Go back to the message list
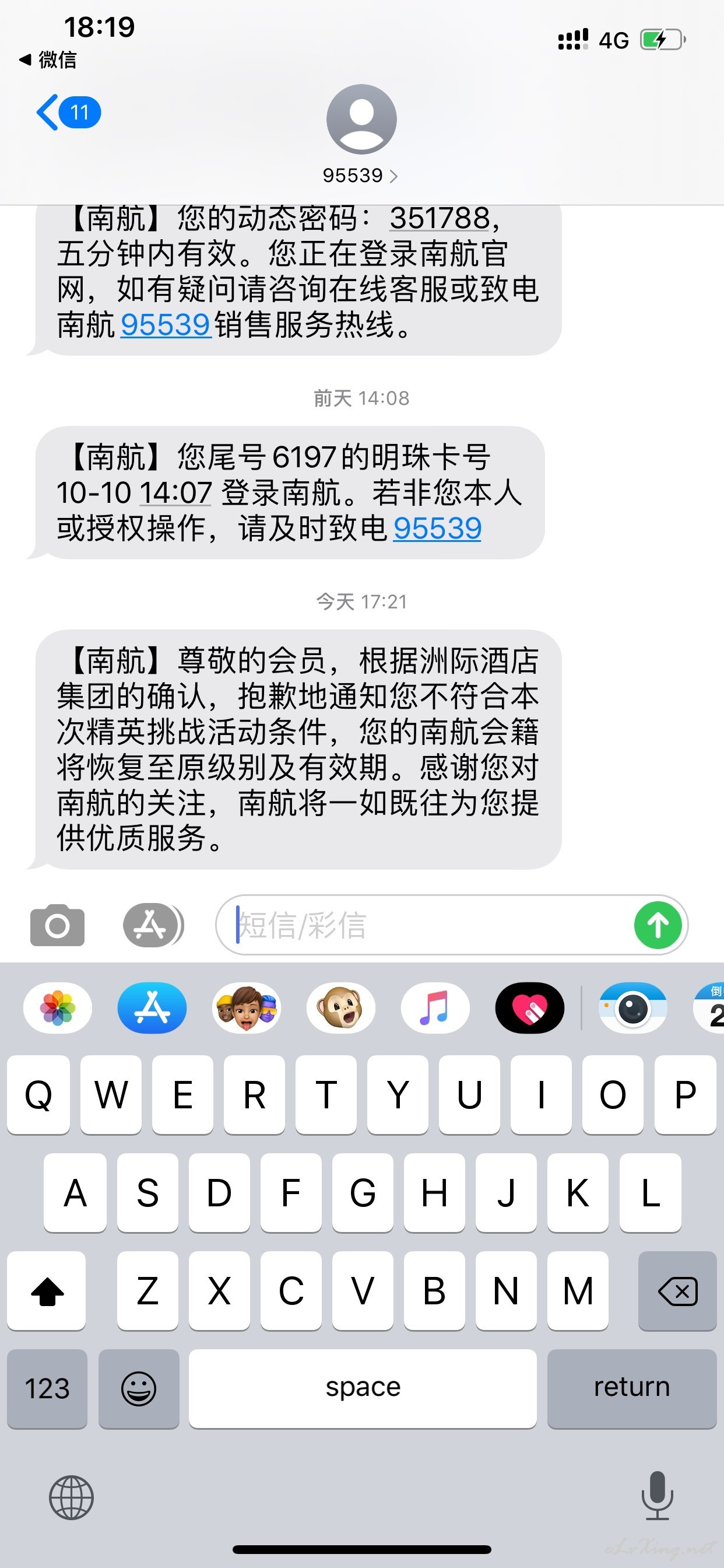Screen dimensions: 724x1568 point(68,113)
